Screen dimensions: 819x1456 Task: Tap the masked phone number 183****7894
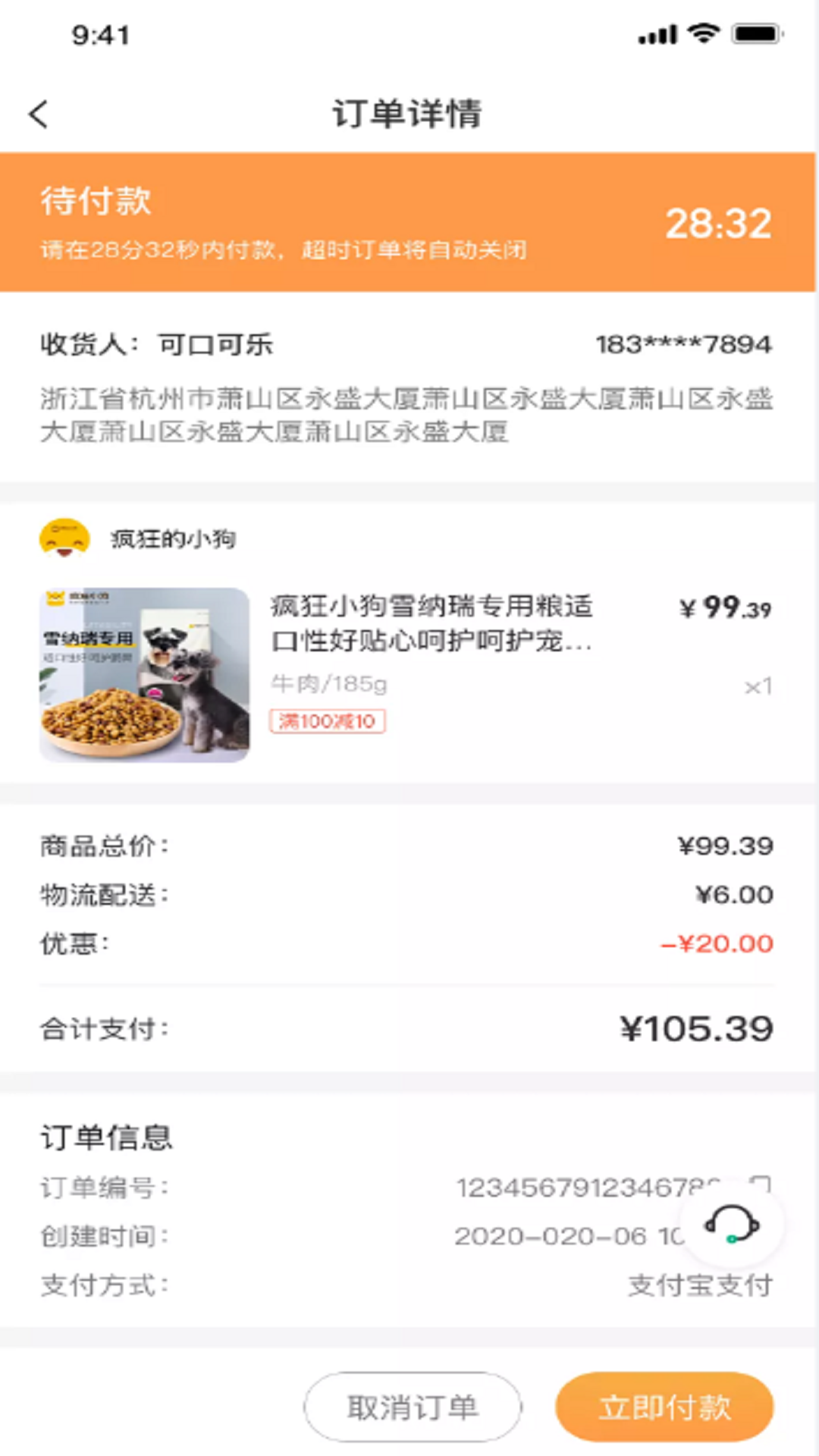tap(683, 344)
